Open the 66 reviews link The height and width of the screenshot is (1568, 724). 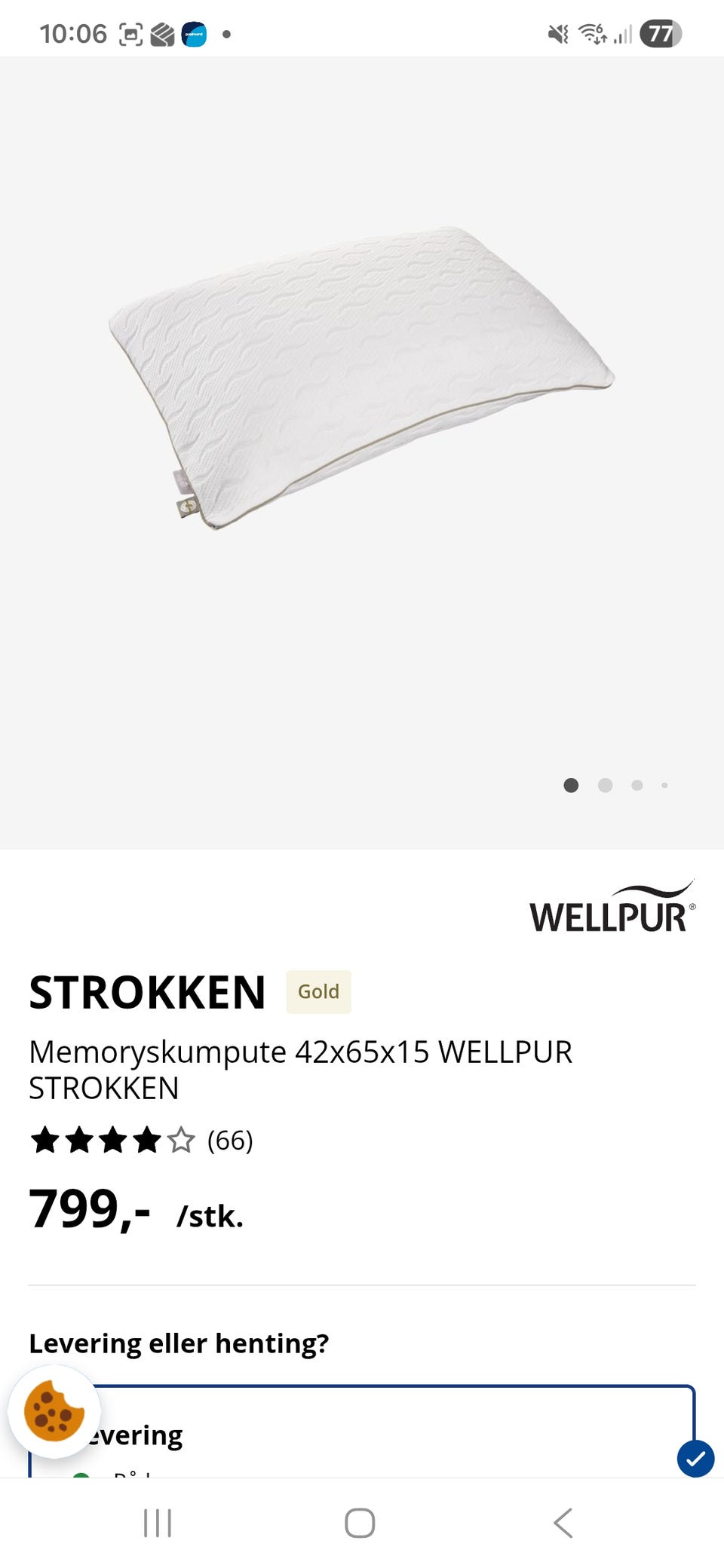coord(229,1141)
